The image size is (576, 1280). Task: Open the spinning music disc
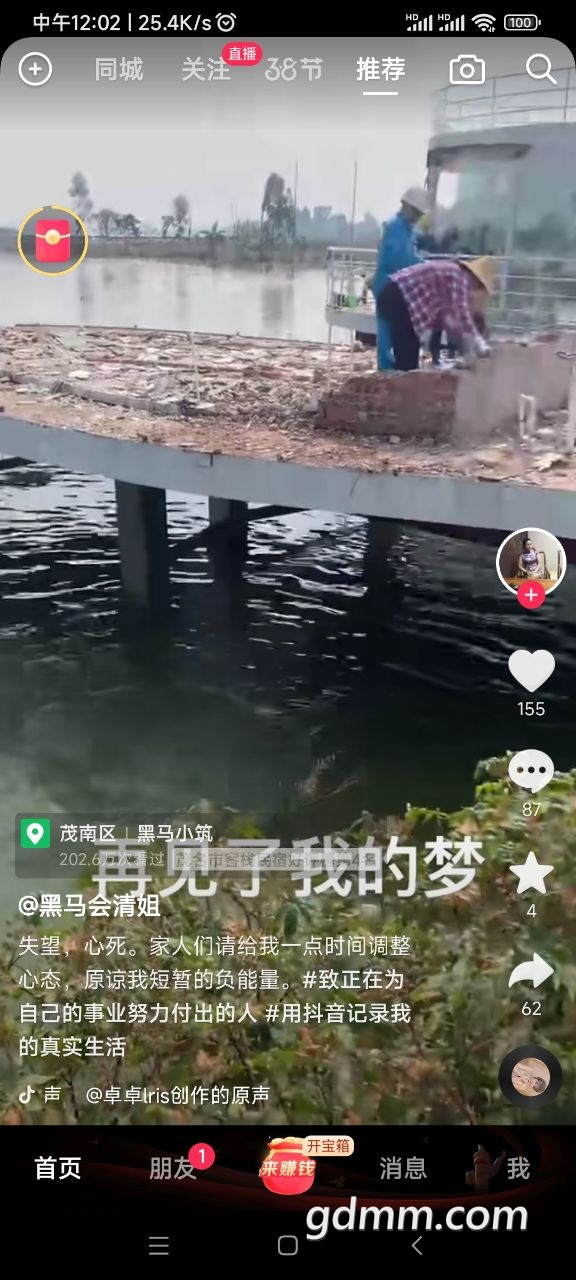tap(531, 1076)
